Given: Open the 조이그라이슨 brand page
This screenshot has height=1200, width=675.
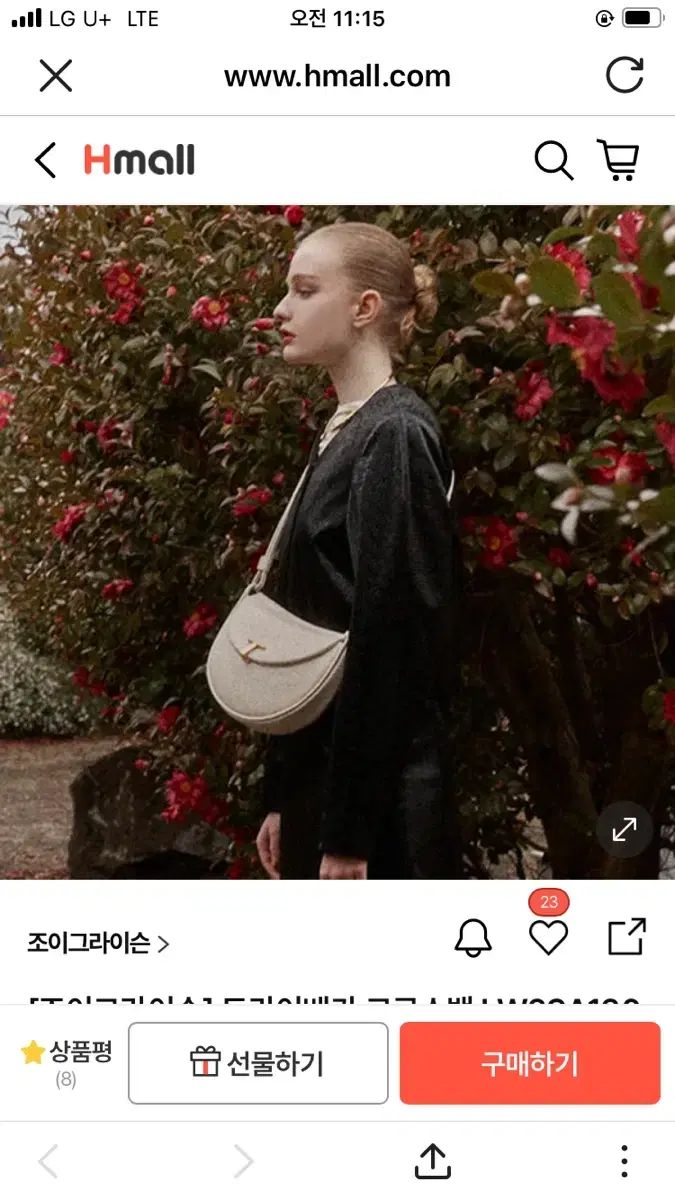Looking at the screenshot, I should click(x=98, y=942).
